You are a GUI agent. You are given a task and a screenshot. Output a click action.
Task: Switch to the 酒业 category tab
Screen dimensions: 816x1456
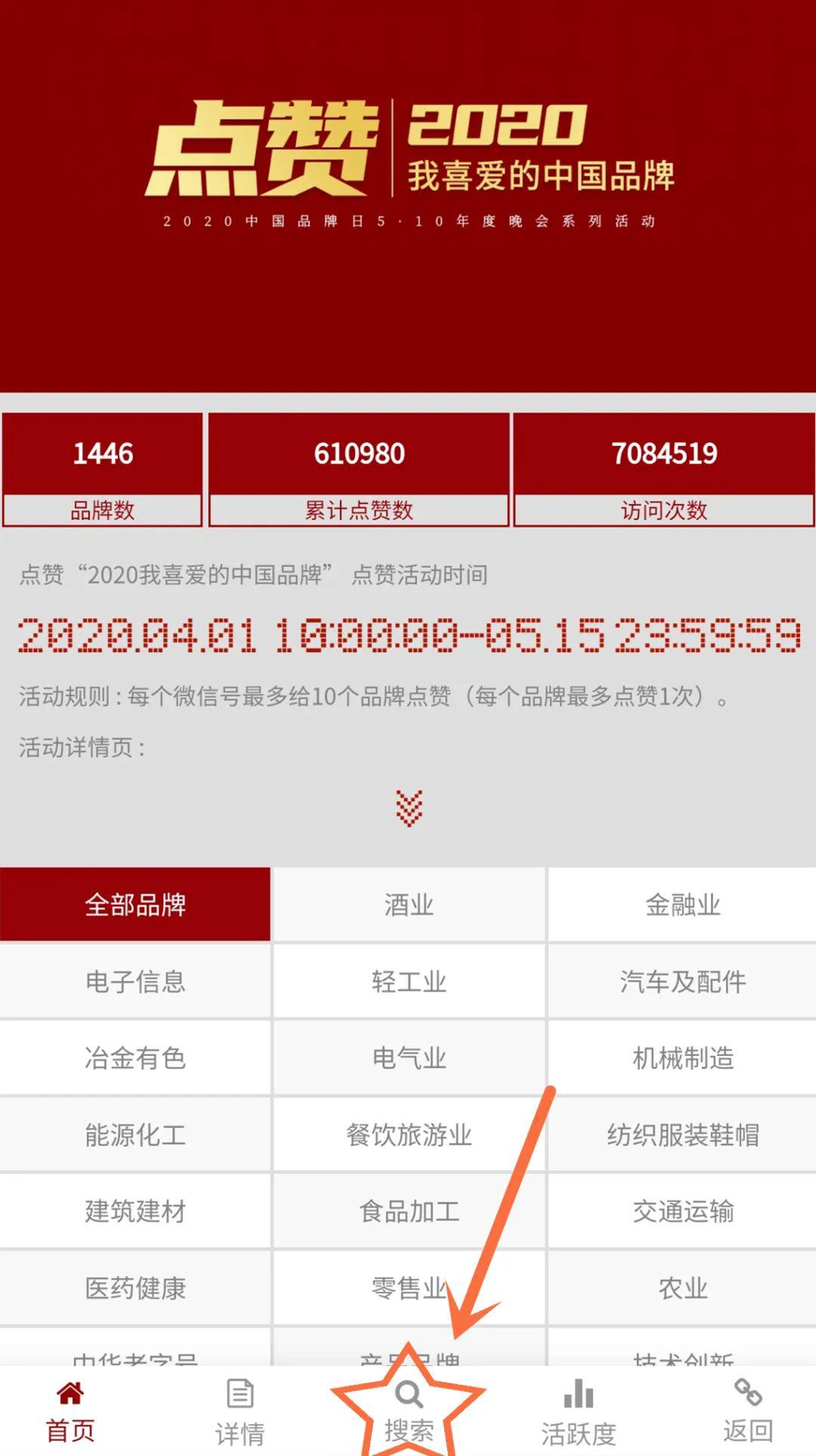coord(408,905)
